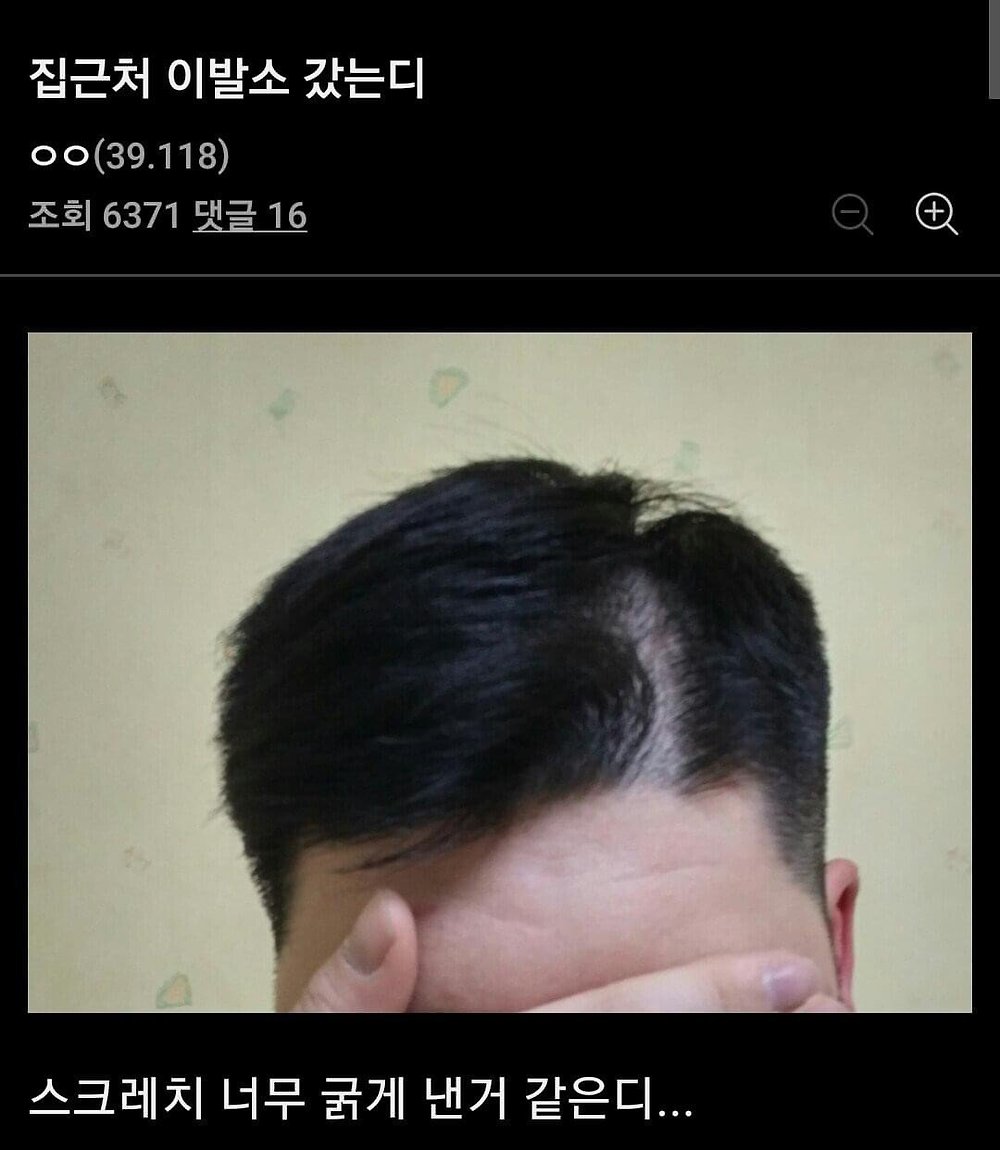Tap the zoom out magnifier icon
1000x1150 pixels.
tap(852, 214)
